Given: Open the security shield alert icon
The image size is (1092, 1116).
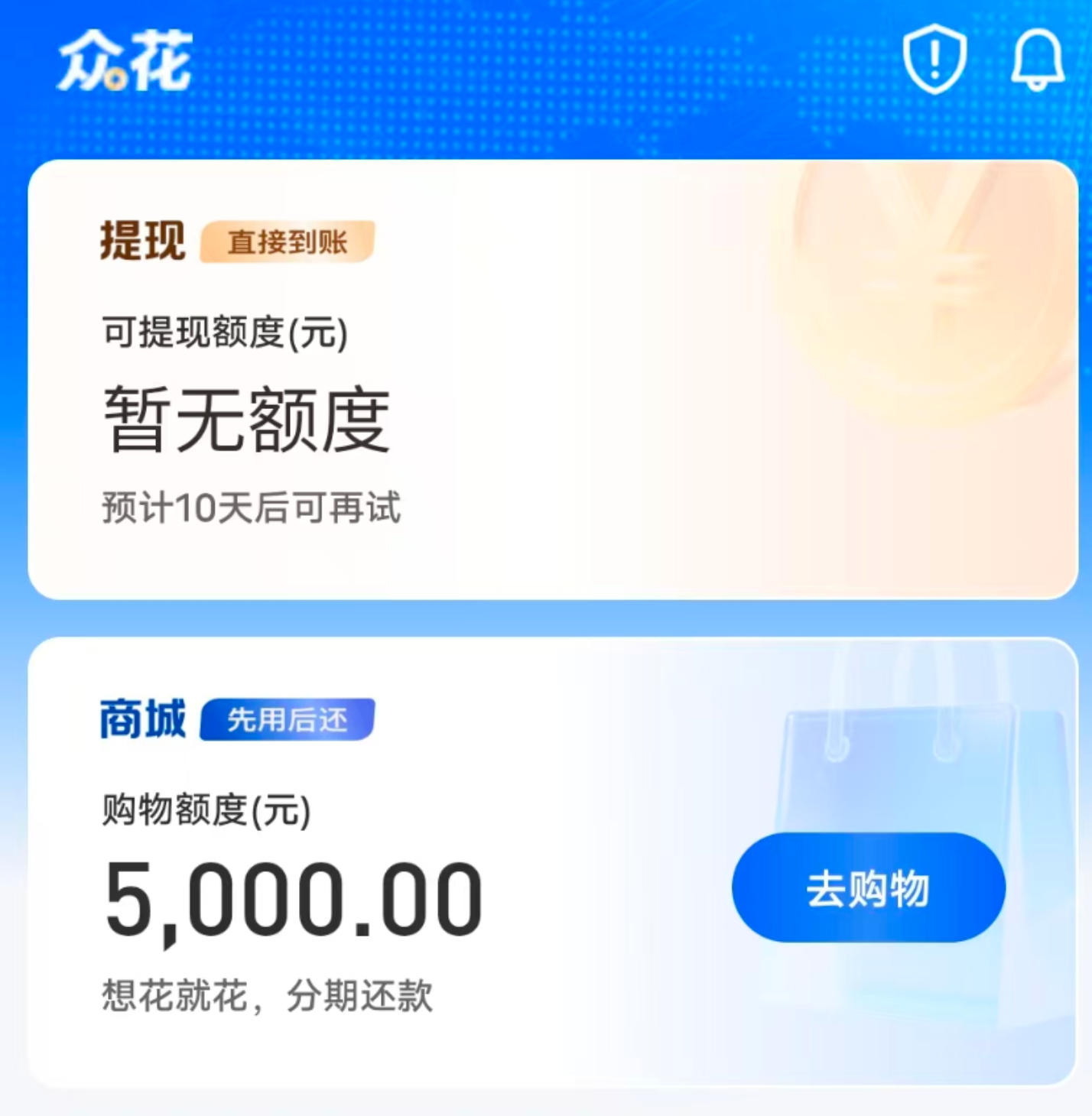Looking at the screenshot, I should [934, 59].
